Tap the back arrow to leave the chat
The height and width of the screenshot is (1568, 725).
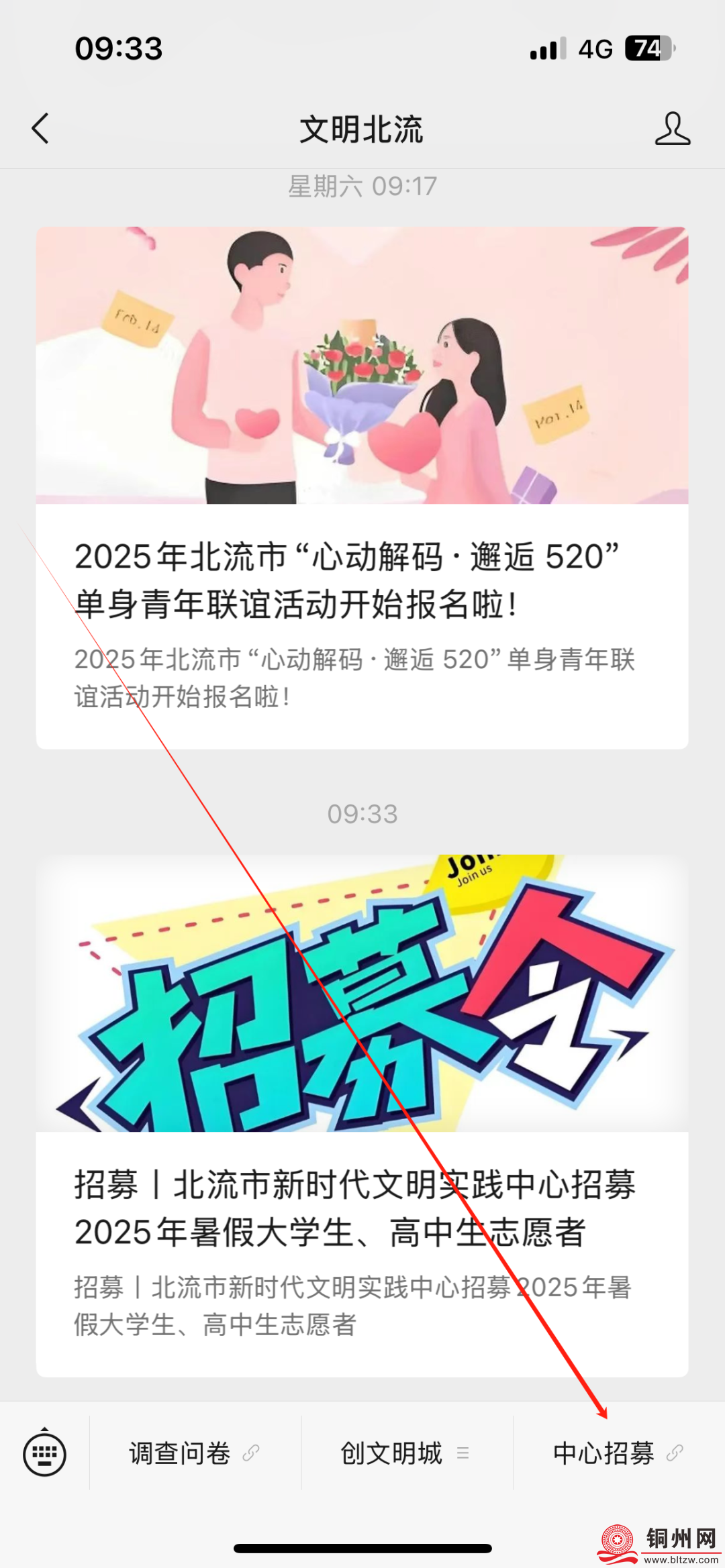tap(40, 129)
